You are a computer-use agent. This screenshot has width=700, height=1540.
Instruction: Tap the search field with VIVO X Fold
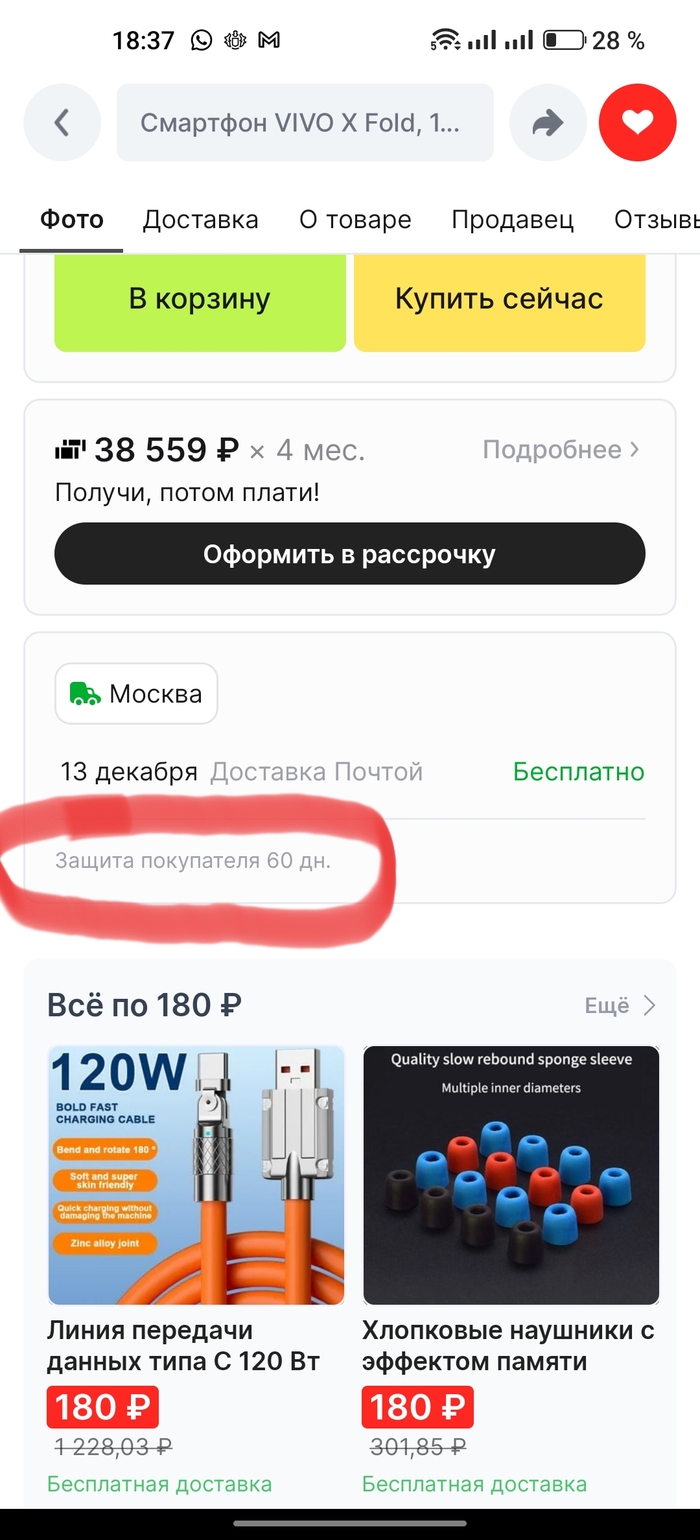305,123
